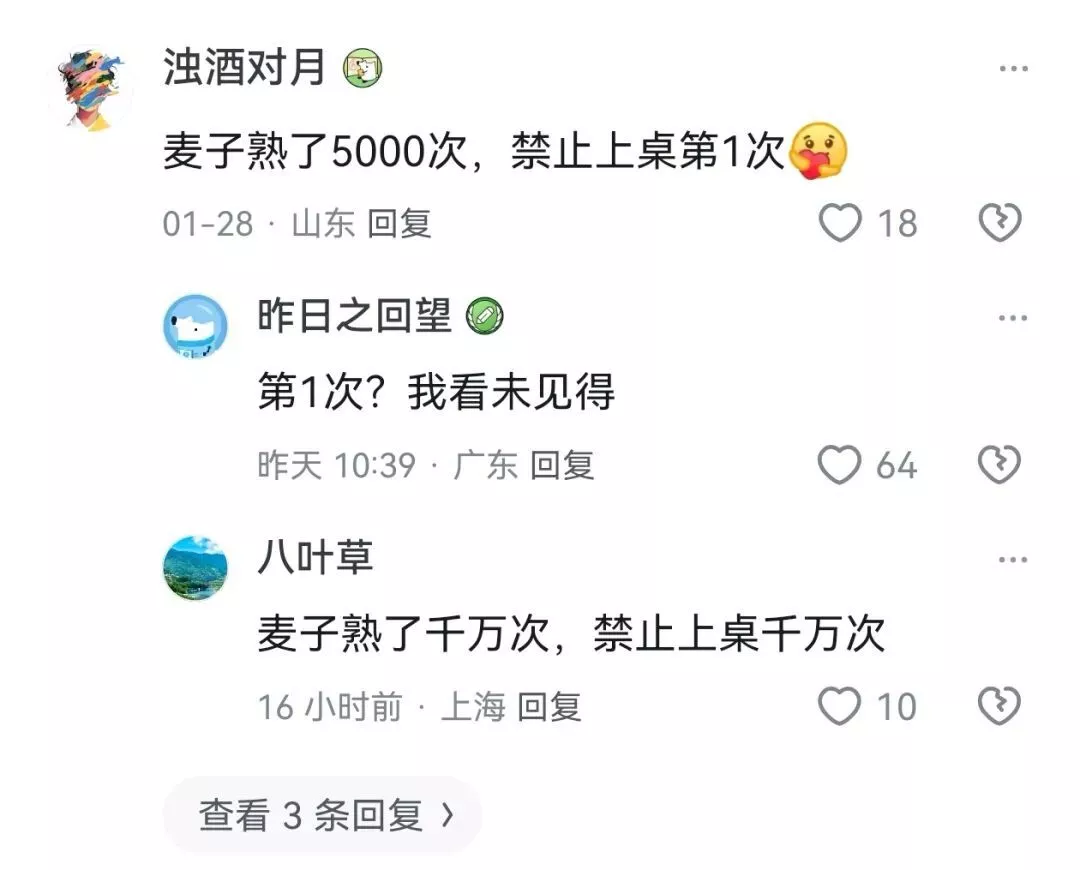Dislike 浊酒对月's comment

[x=998, y=223]
